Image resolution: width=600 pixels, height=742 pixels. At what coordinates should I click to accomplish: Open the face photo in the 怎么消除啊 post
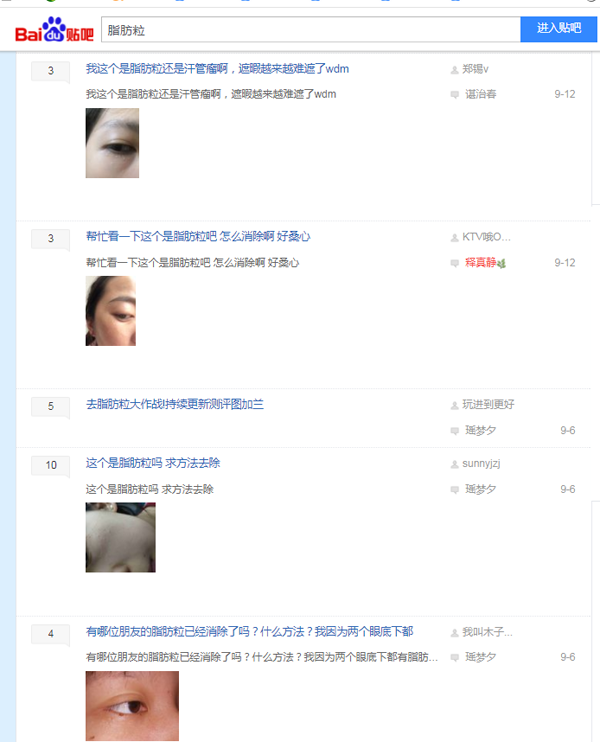click(x=110, y=311)
